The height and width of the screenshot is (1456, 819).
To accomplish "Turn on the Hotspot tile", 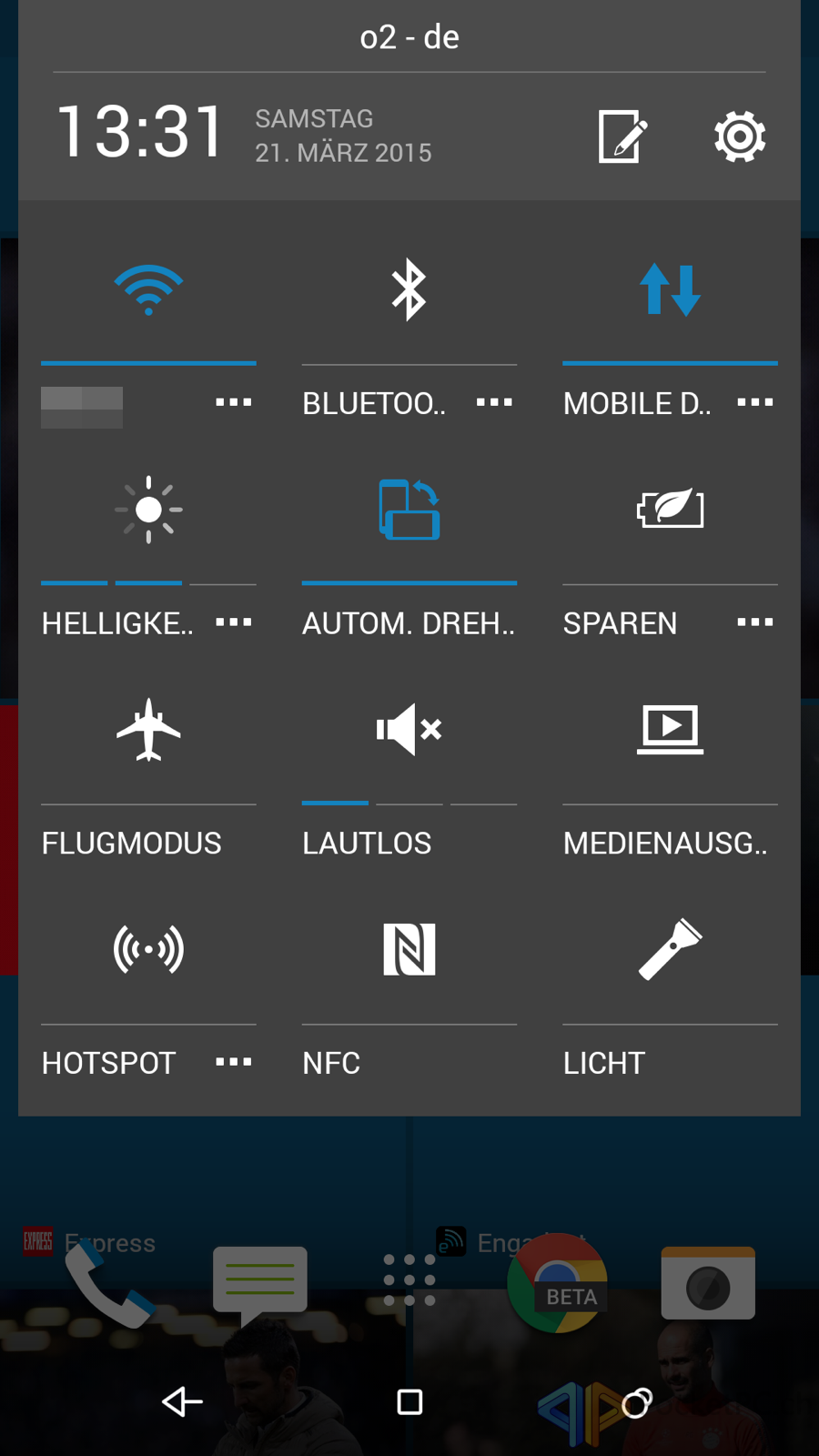I will (x=148, y=949).
